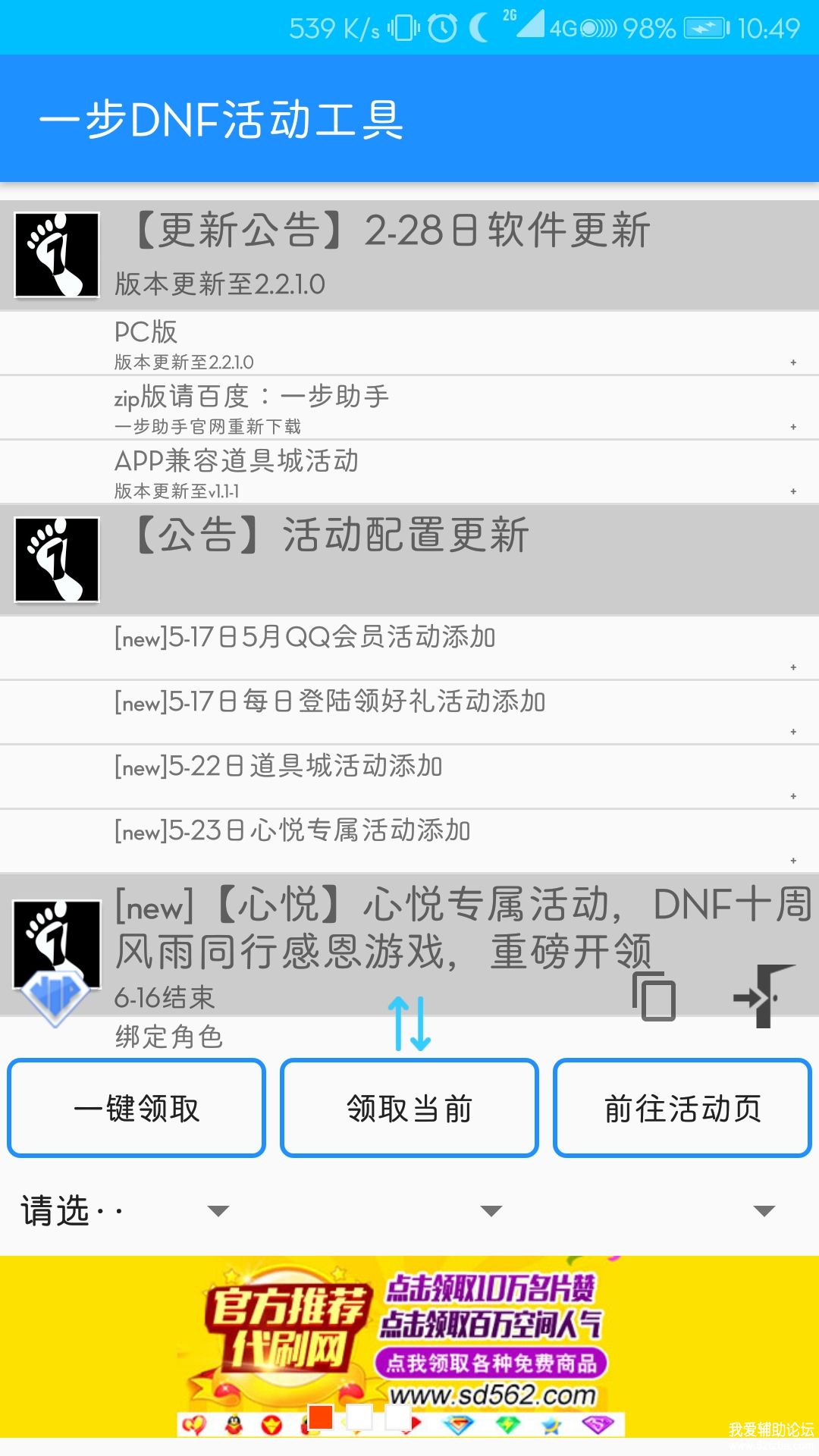Viewport: 819px width, 1456px height.
Task: Tap the swap arrows icon
Action: [409, 1024]
